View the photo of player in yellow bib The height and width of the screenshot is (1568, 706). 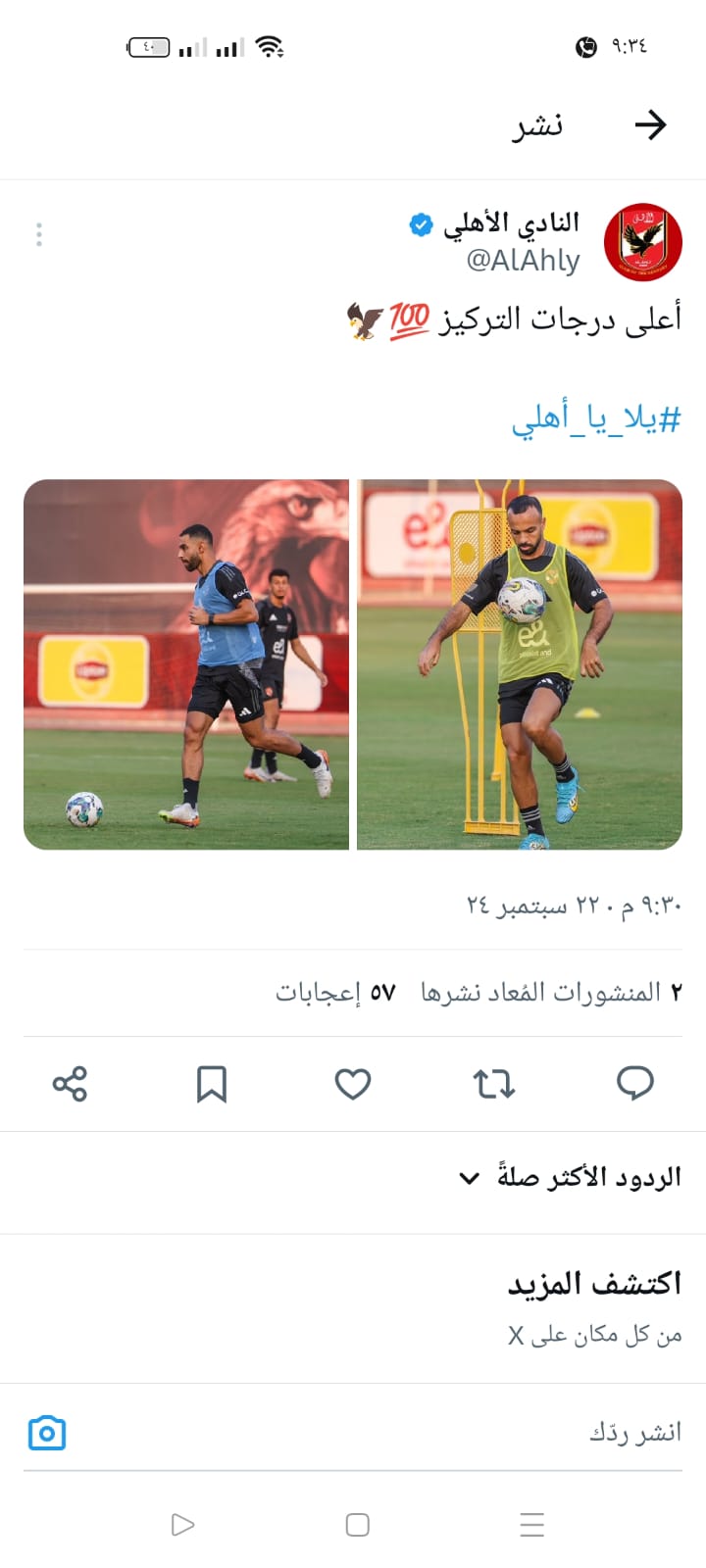[519, 663]
